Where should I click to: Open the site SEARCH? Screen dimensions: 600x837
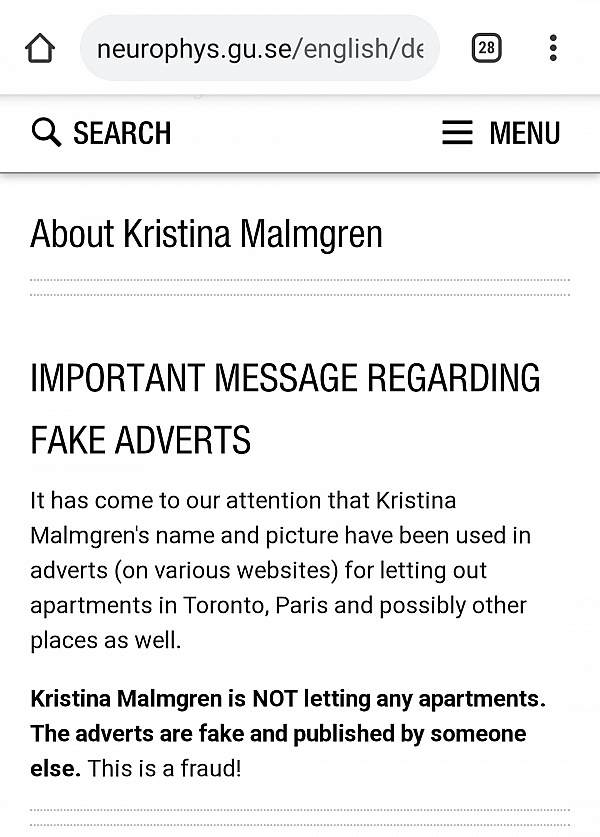point(101,133)
